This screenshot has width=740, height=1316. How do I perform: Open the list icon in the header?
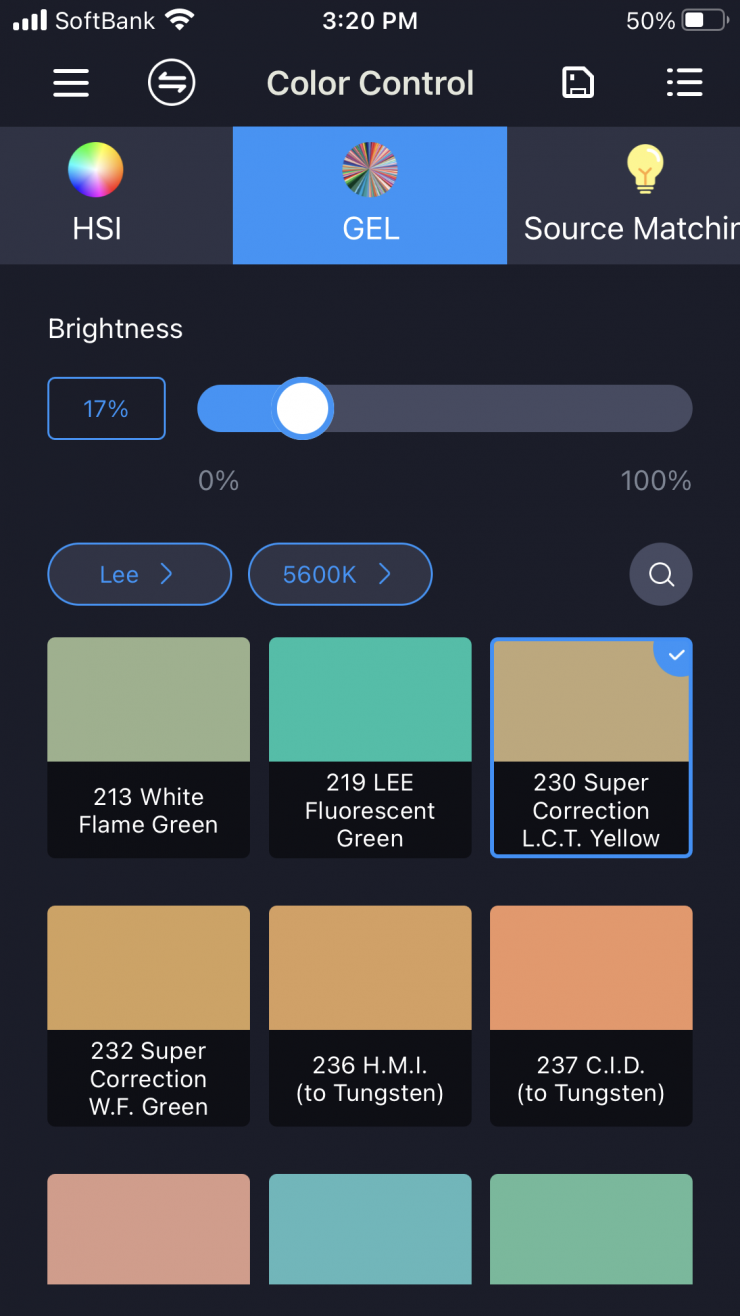point(684,83)
